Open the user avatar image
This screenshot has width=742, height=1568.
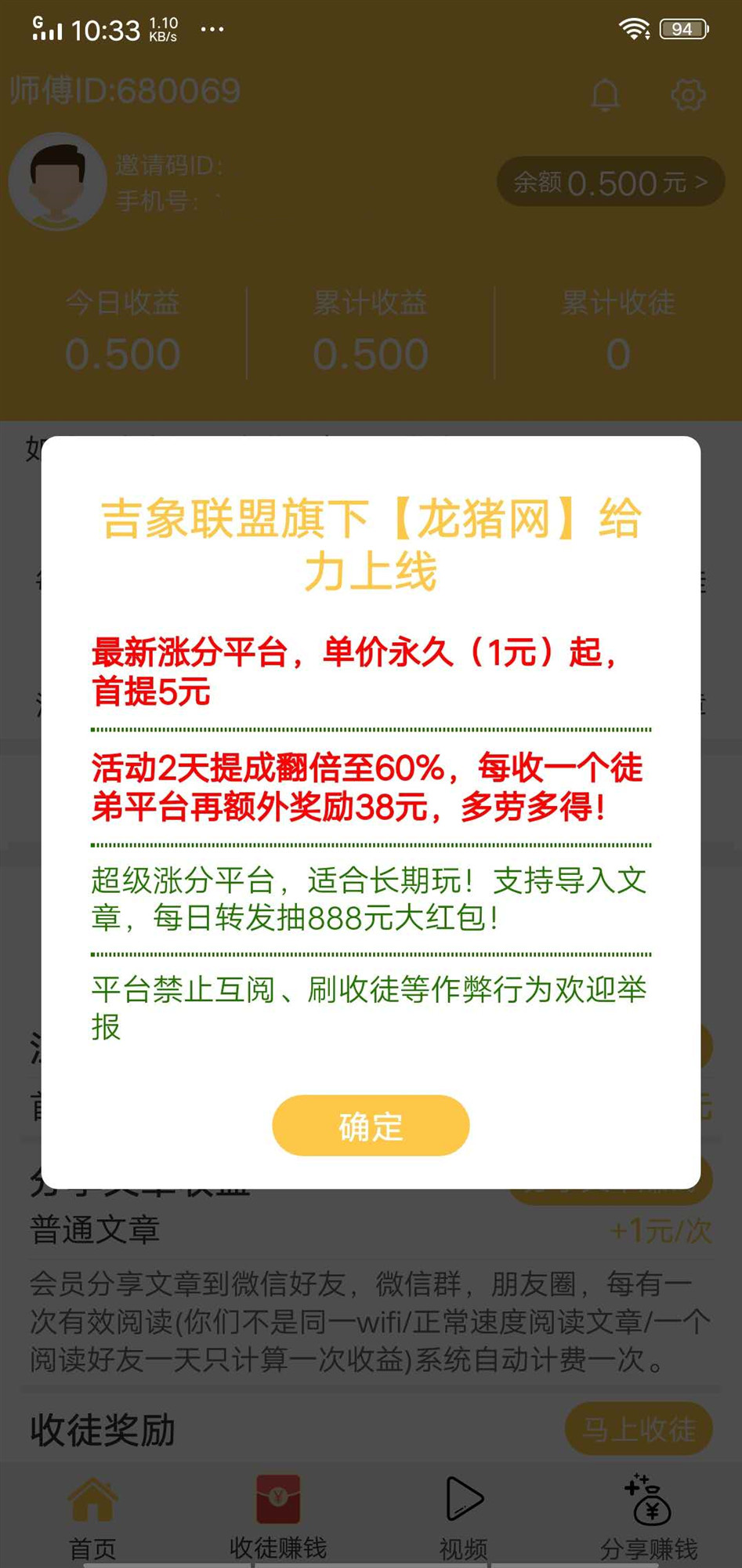point(58,182)
